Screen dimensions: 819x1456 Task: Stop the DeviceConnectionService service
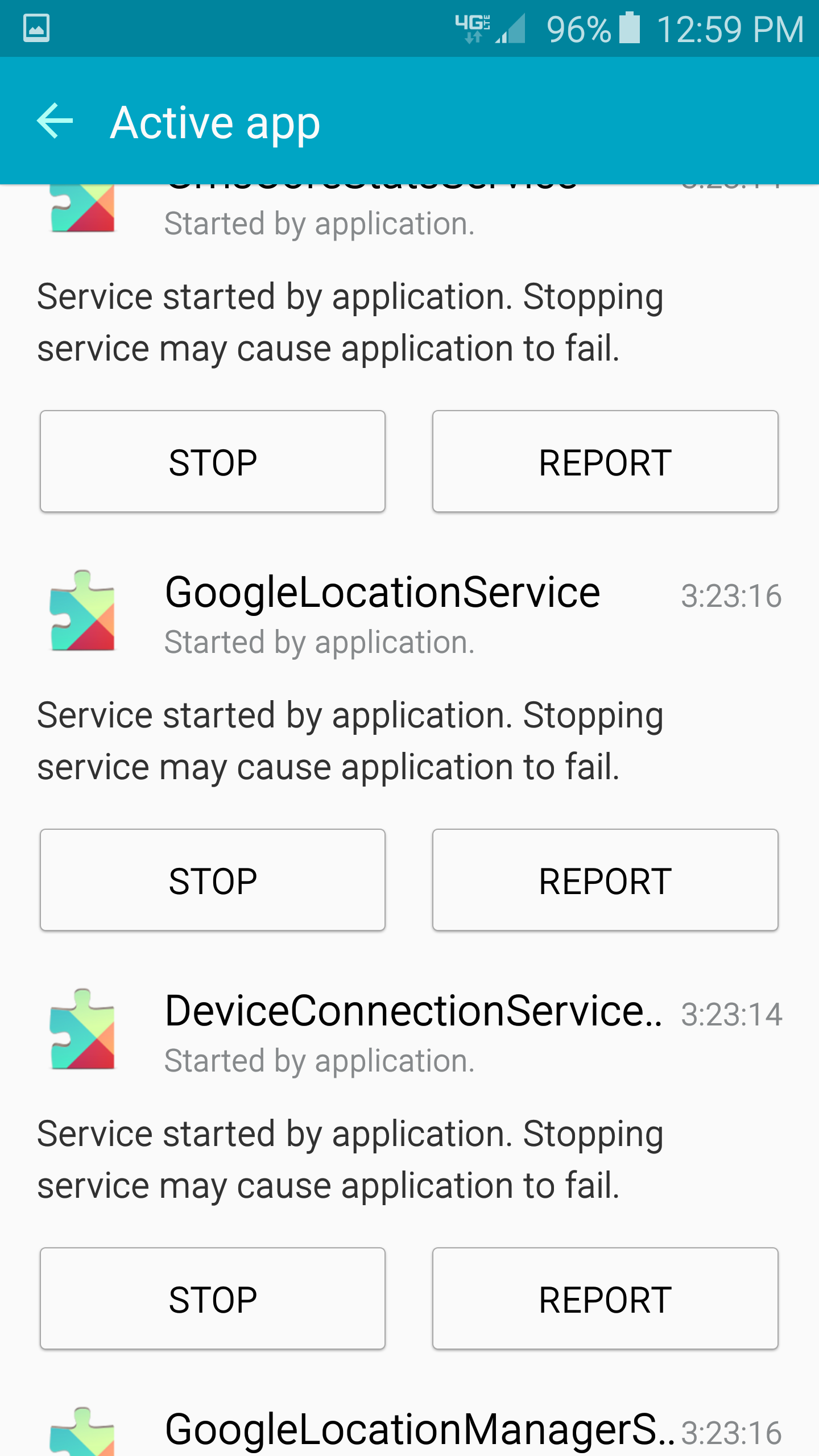pyautogui.click(x=213, y=1298)
